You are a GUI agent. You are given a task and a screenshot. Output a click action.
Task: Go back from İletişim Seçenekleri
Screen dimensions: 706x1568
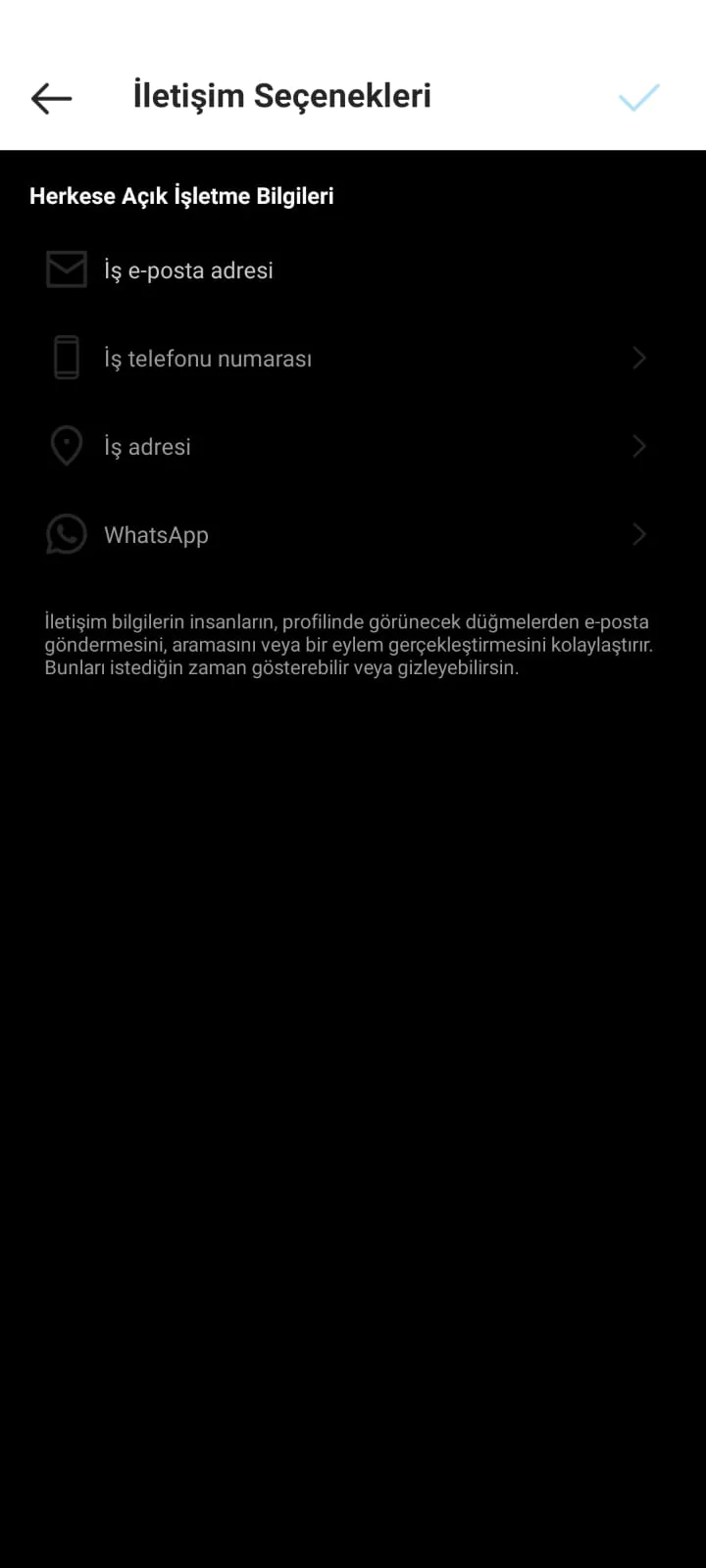tap(51, 98)
